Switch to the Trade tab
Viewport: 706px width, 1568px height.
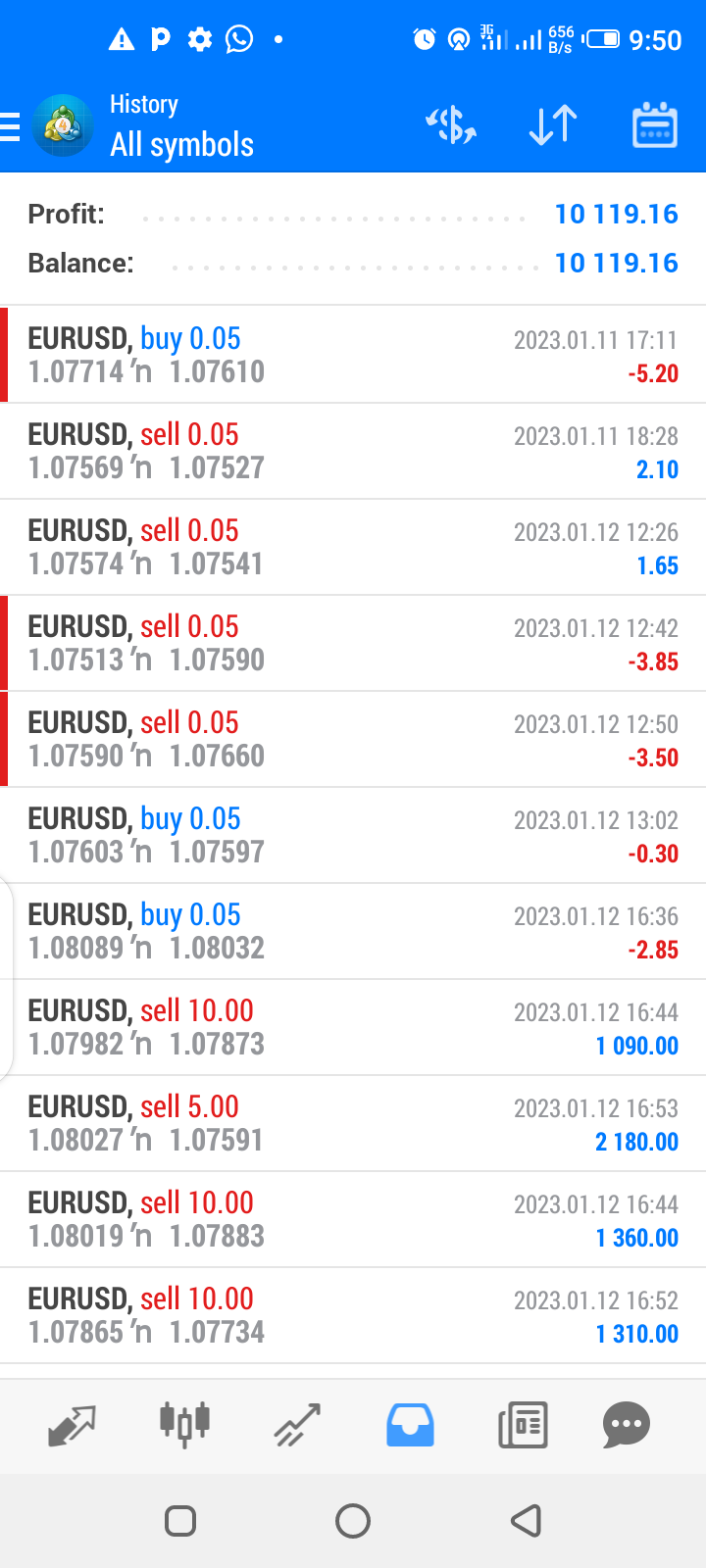tap(297, 1425)
